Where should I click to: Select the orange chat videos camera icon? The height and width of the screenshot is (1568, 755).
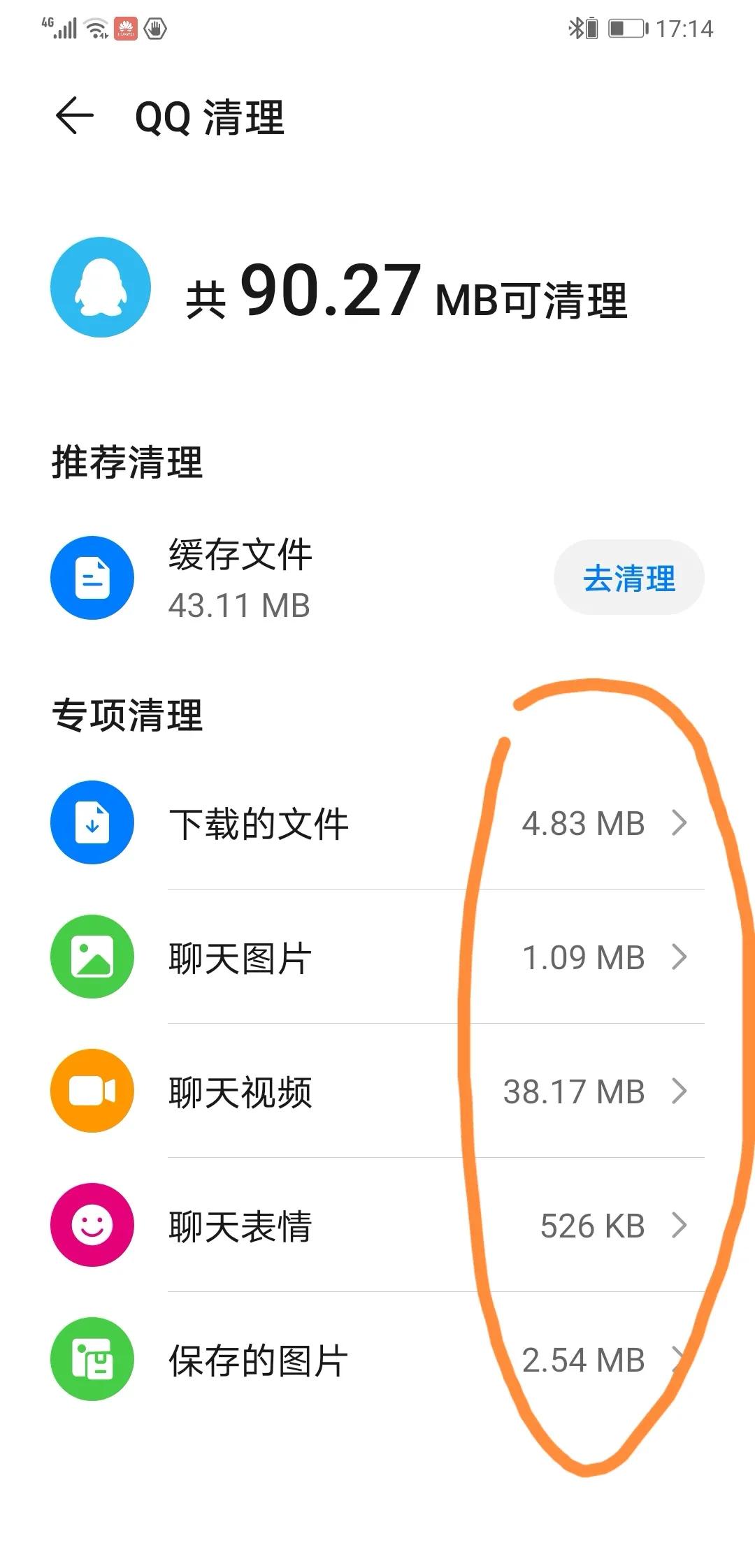point(91,1091)
